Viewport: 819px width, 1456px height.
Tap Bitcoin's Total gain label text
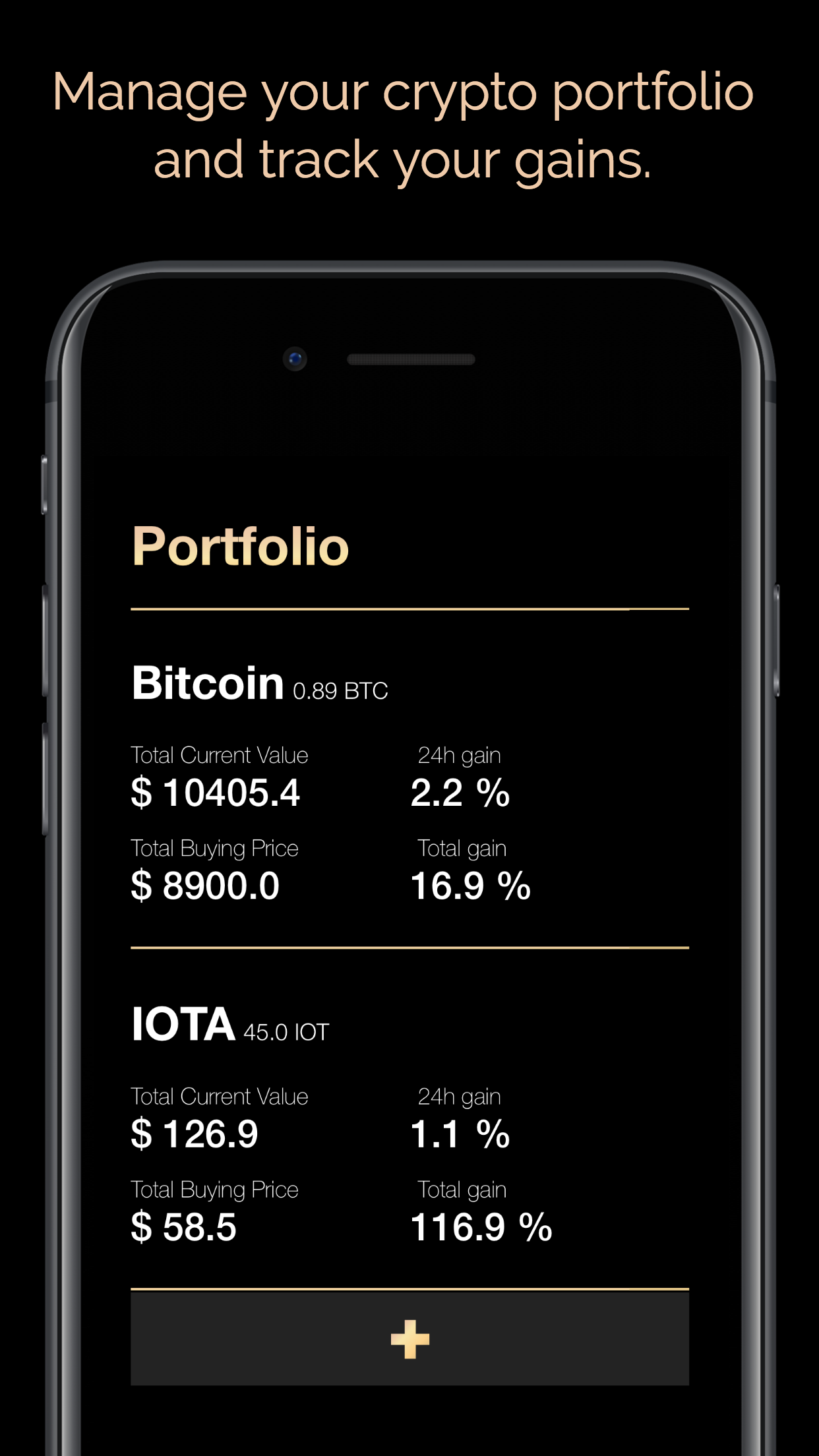460,848
